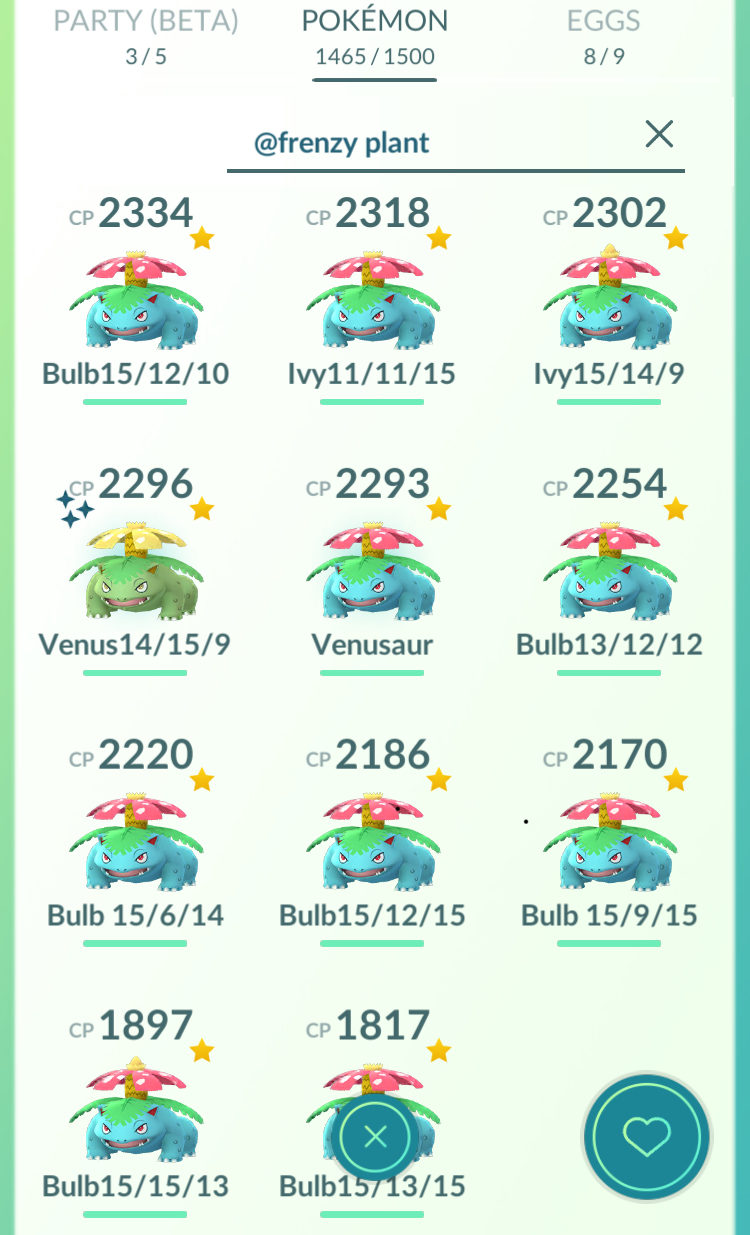
Task: Open Venusaur named Bulb13/12/12
Action: coord(609,570)
